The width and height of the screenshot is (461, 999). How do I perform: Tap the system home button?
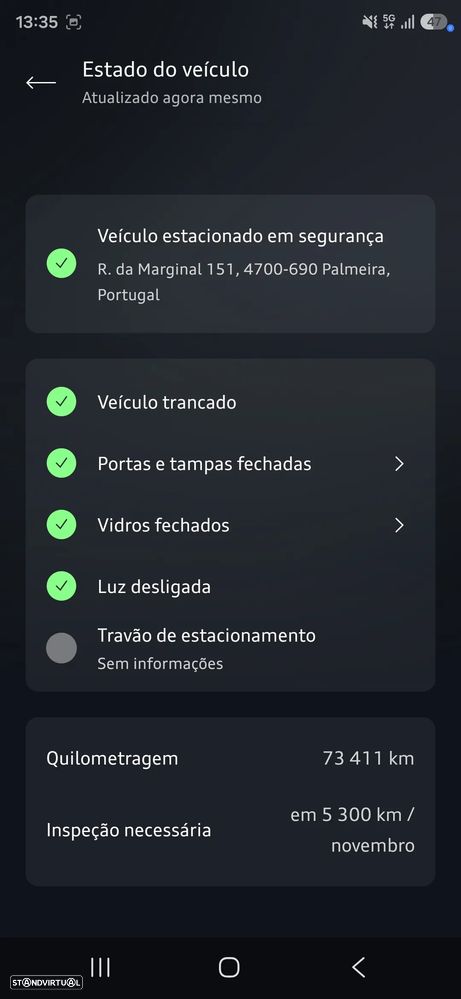tap(229, 967)
